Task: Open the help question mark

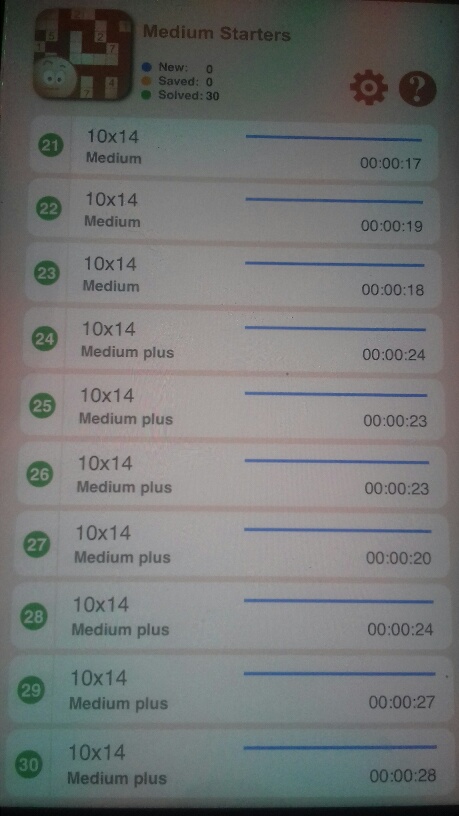Action: click(x=417, y=89)
